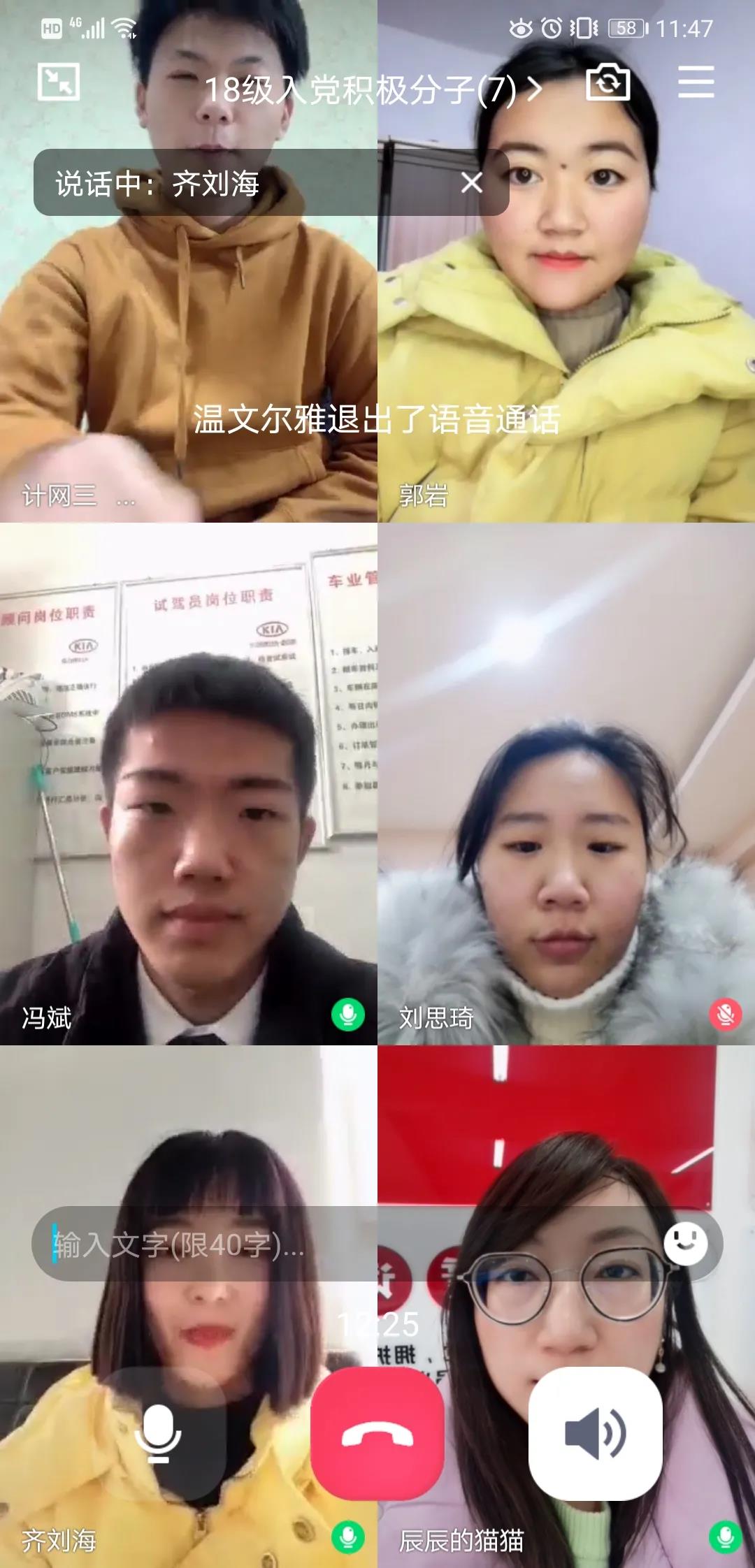The width and height of the screenshot is (755, 1568).
Task: Open group title 18级入党积极分子(7)
Action: [371, 89]
